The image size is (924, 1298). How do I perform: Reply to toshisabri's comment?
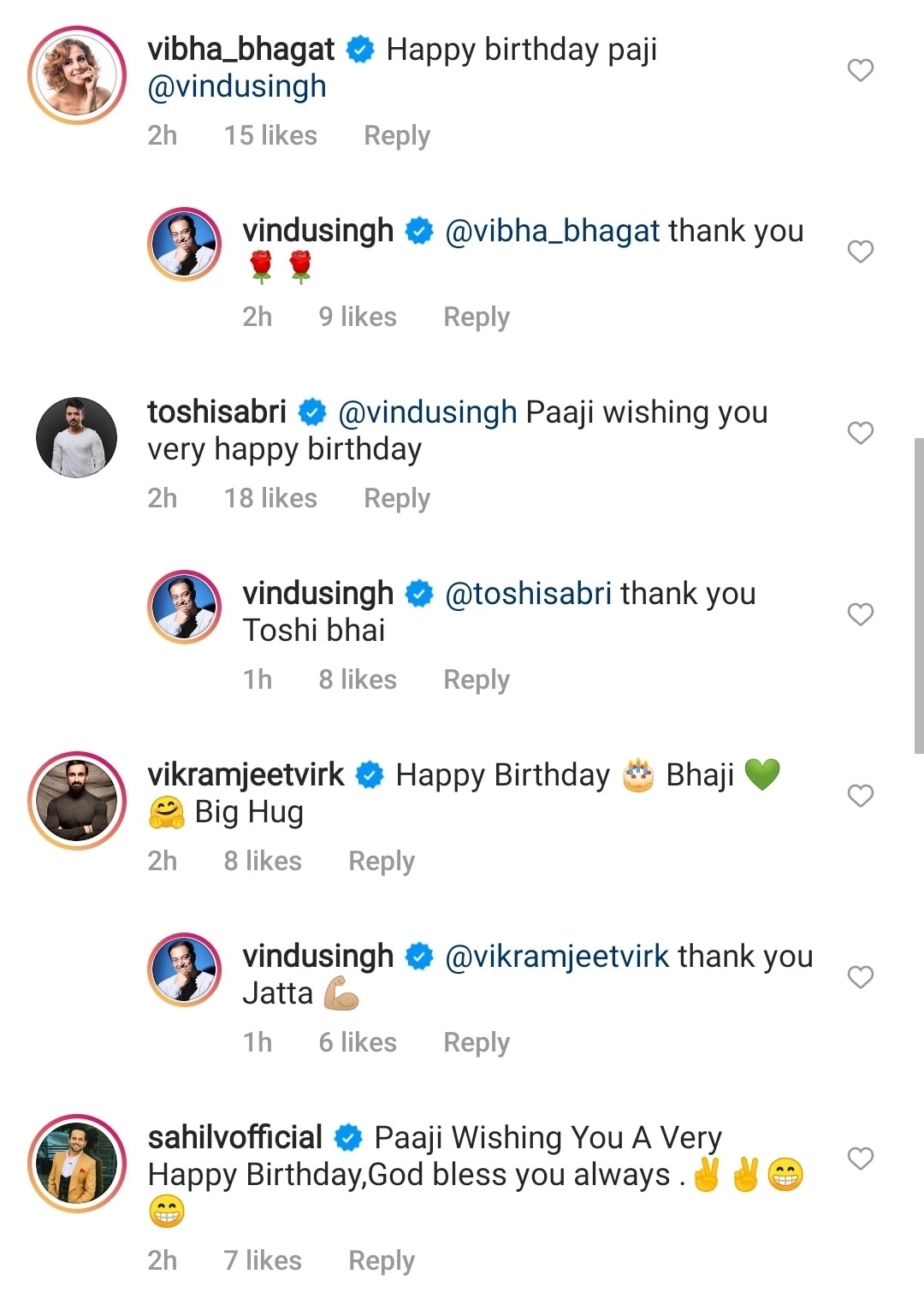[396, 499]
